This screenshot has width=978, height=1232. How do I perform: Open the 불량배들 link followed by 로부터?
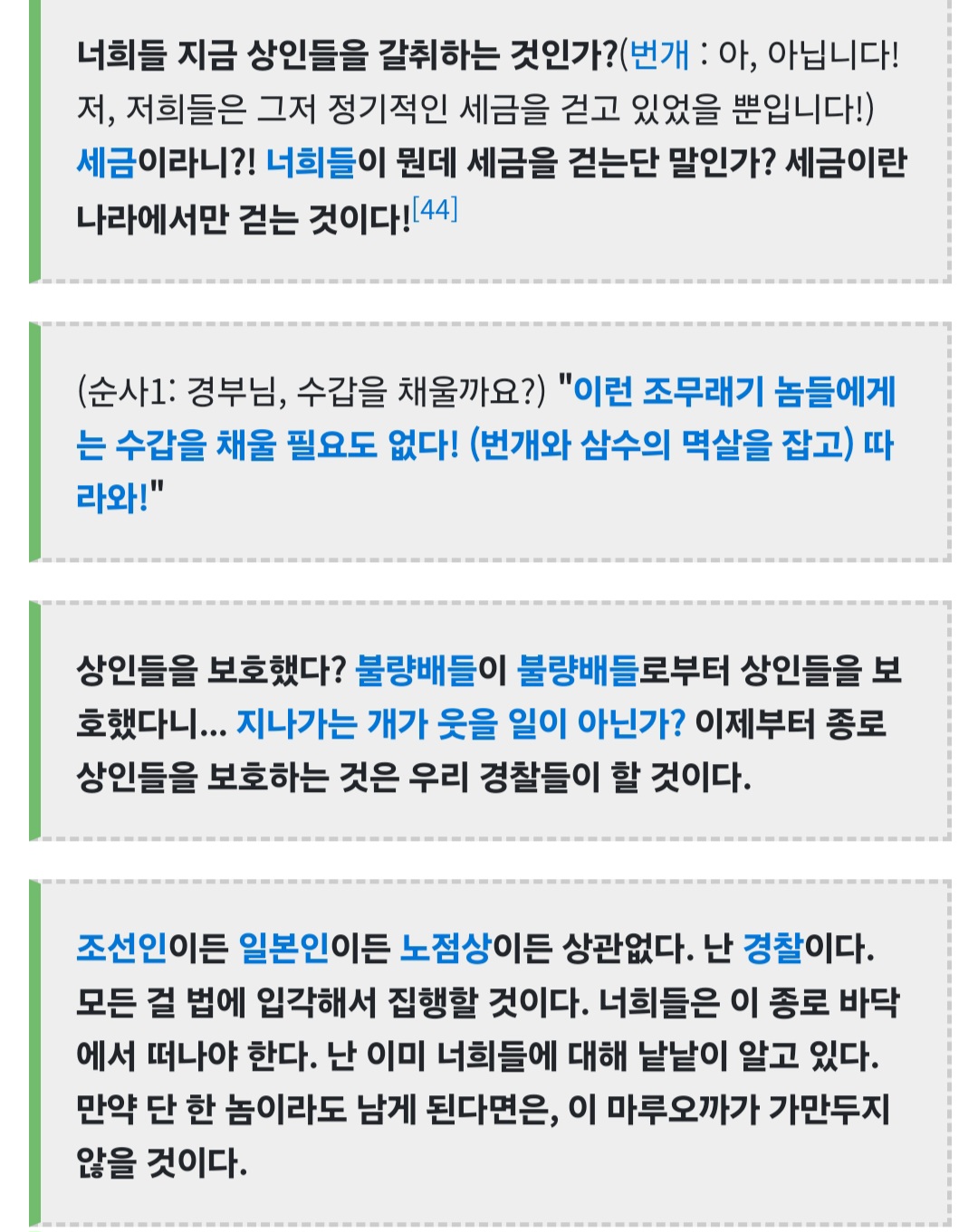click(578, 670)
